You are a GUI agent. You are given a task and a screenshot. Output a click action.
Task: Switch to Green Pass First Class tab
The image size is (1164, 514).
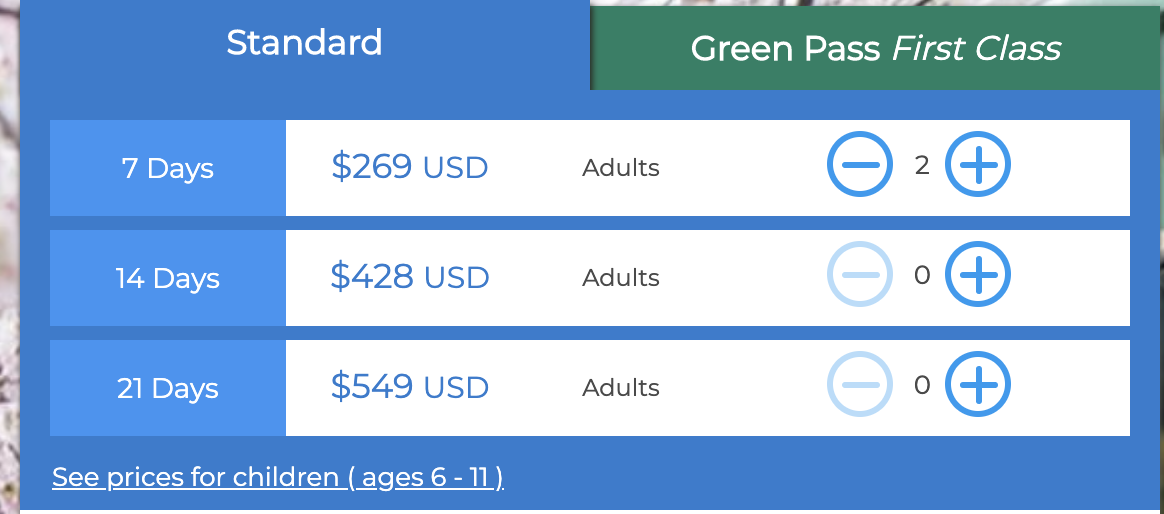[875, 48]
